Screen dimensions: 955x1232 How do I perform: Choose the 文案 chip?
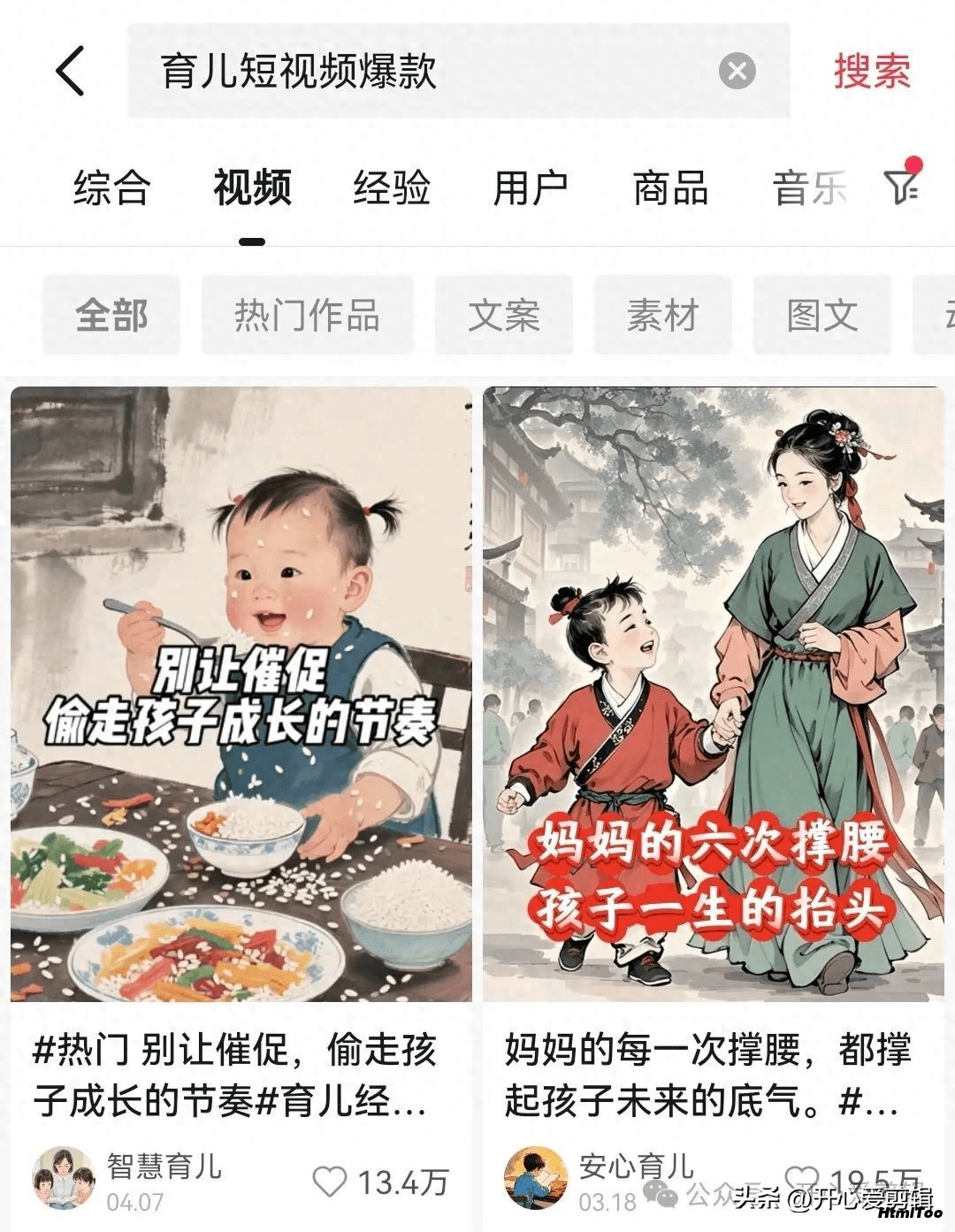pos(503,315)
